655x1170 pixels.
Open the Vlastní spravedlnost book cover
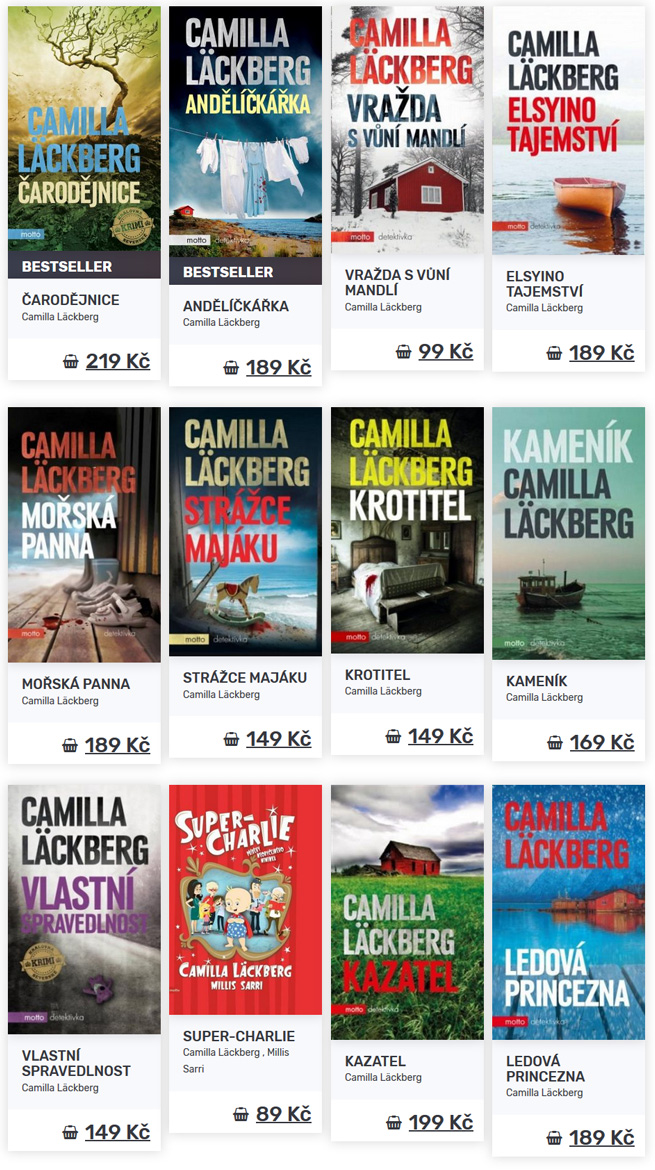(x=84, y=908)
